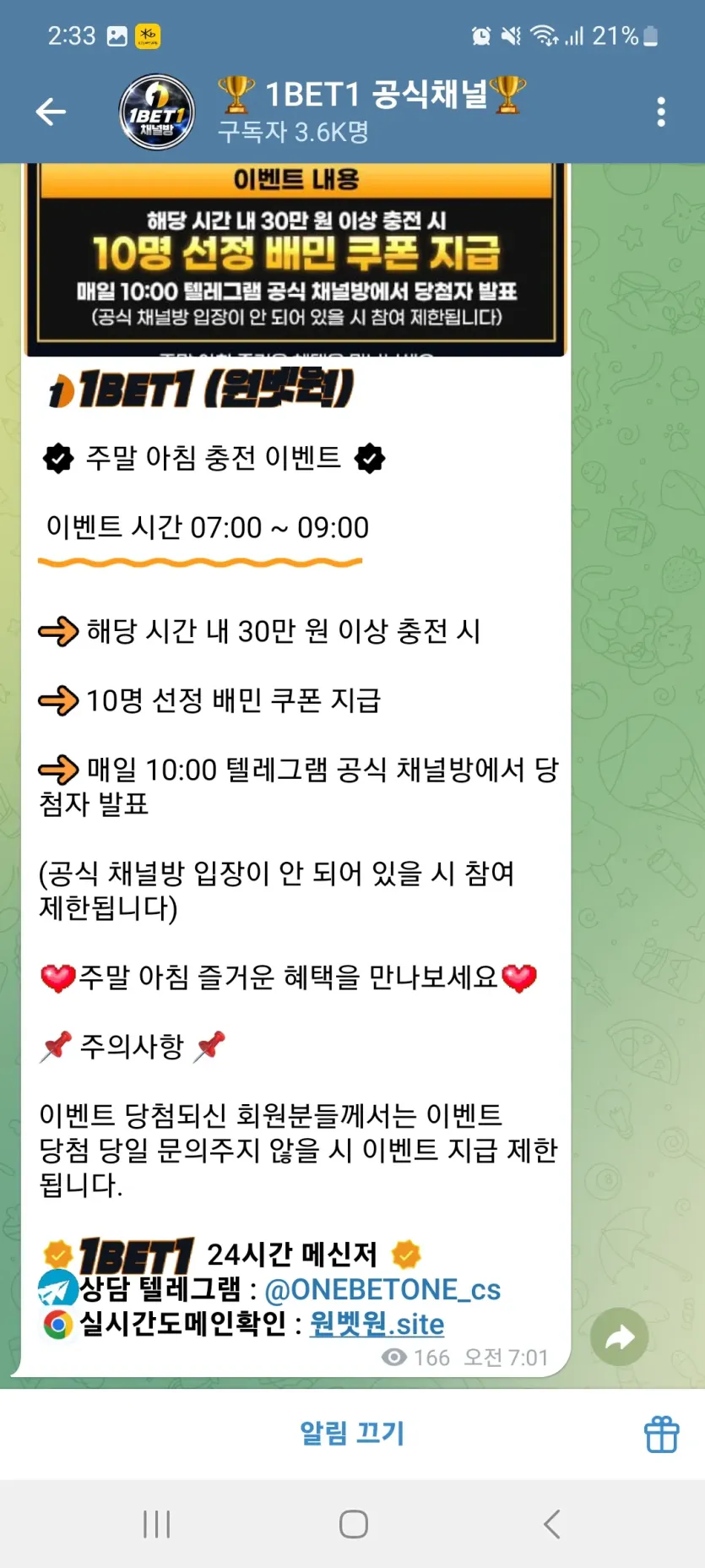This screenshot has width=705, height=1568.
Task: Open @ONEBETONE_cs Telegram contact link
Action: (x=382, y=1289)
